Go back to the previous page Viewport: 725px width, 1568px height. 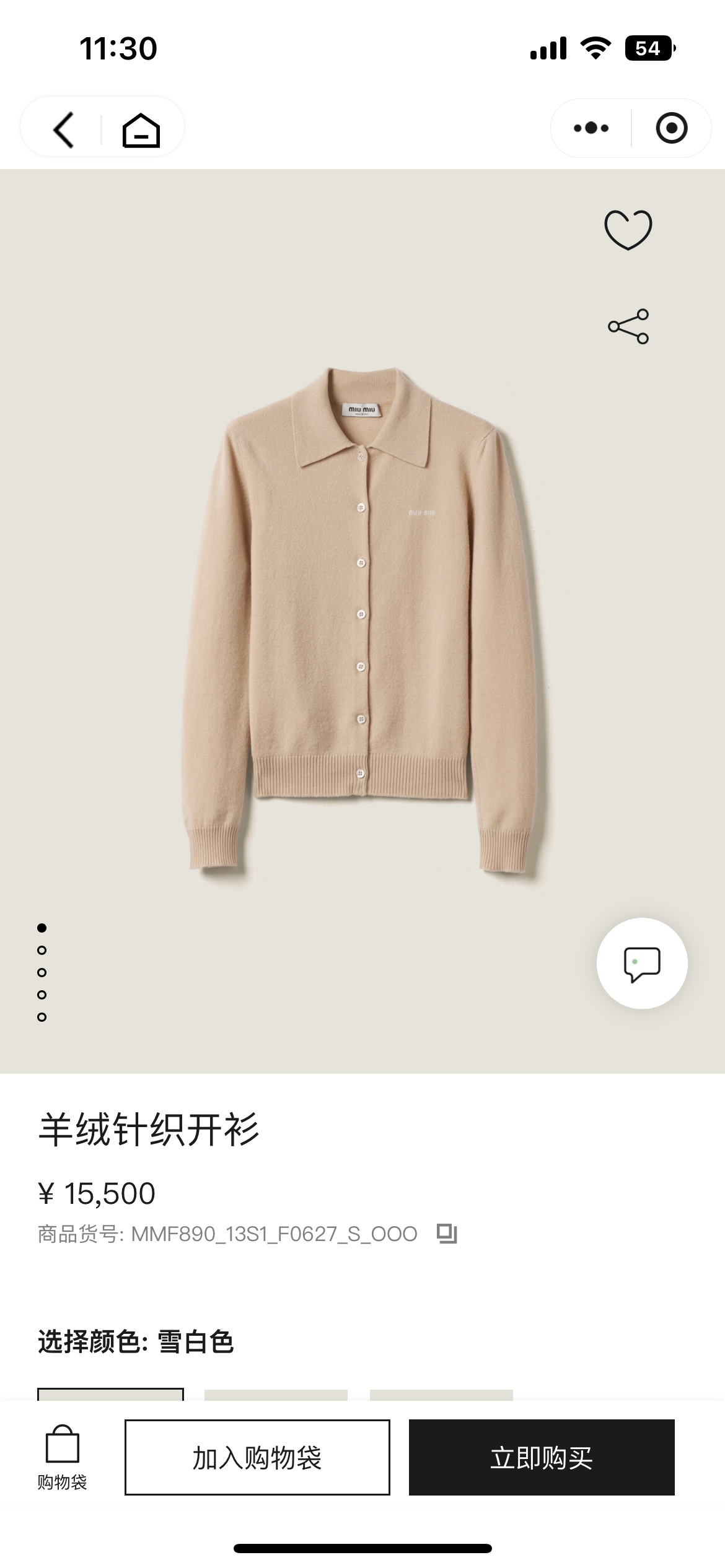click(x=64, y=129)
